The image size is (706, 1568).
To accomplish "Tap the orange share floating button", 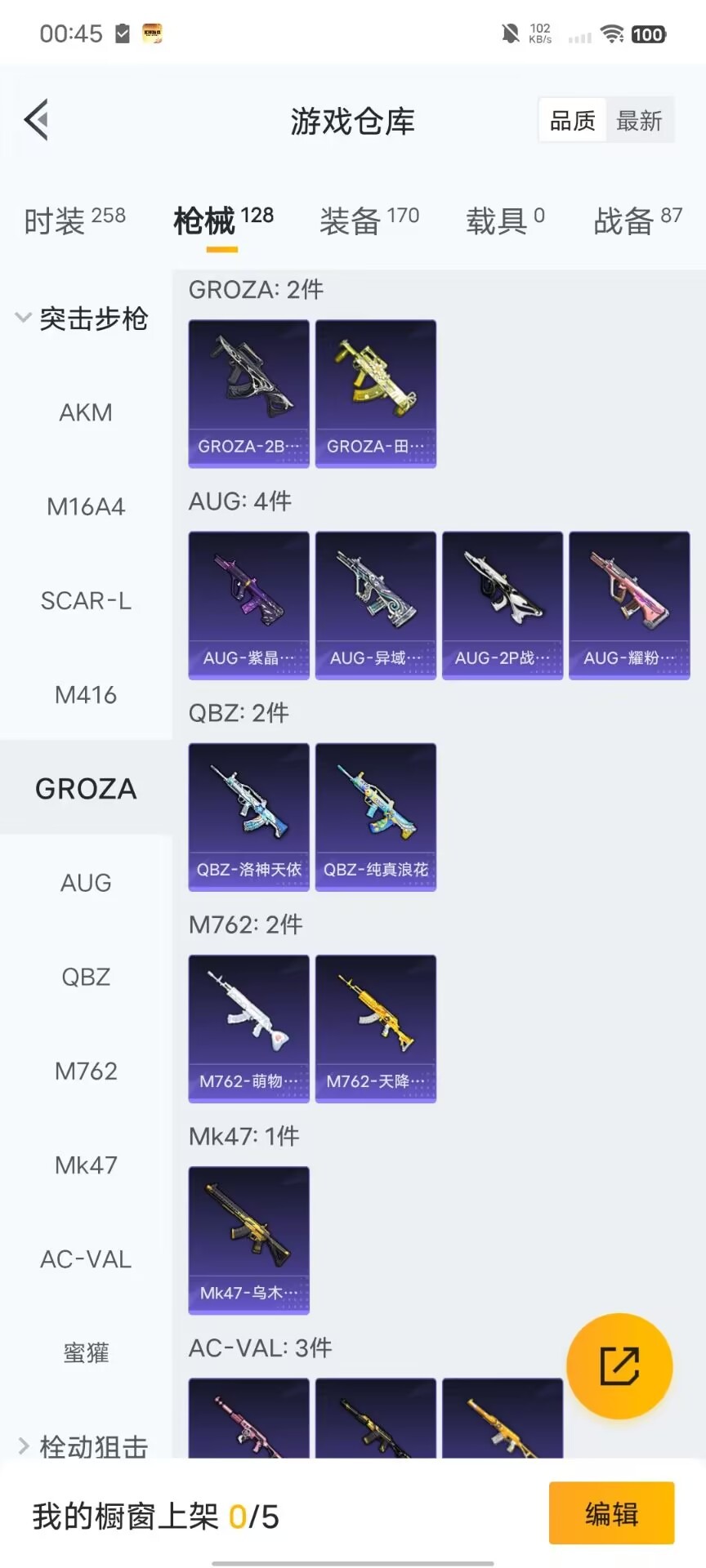I will 619,1366.
